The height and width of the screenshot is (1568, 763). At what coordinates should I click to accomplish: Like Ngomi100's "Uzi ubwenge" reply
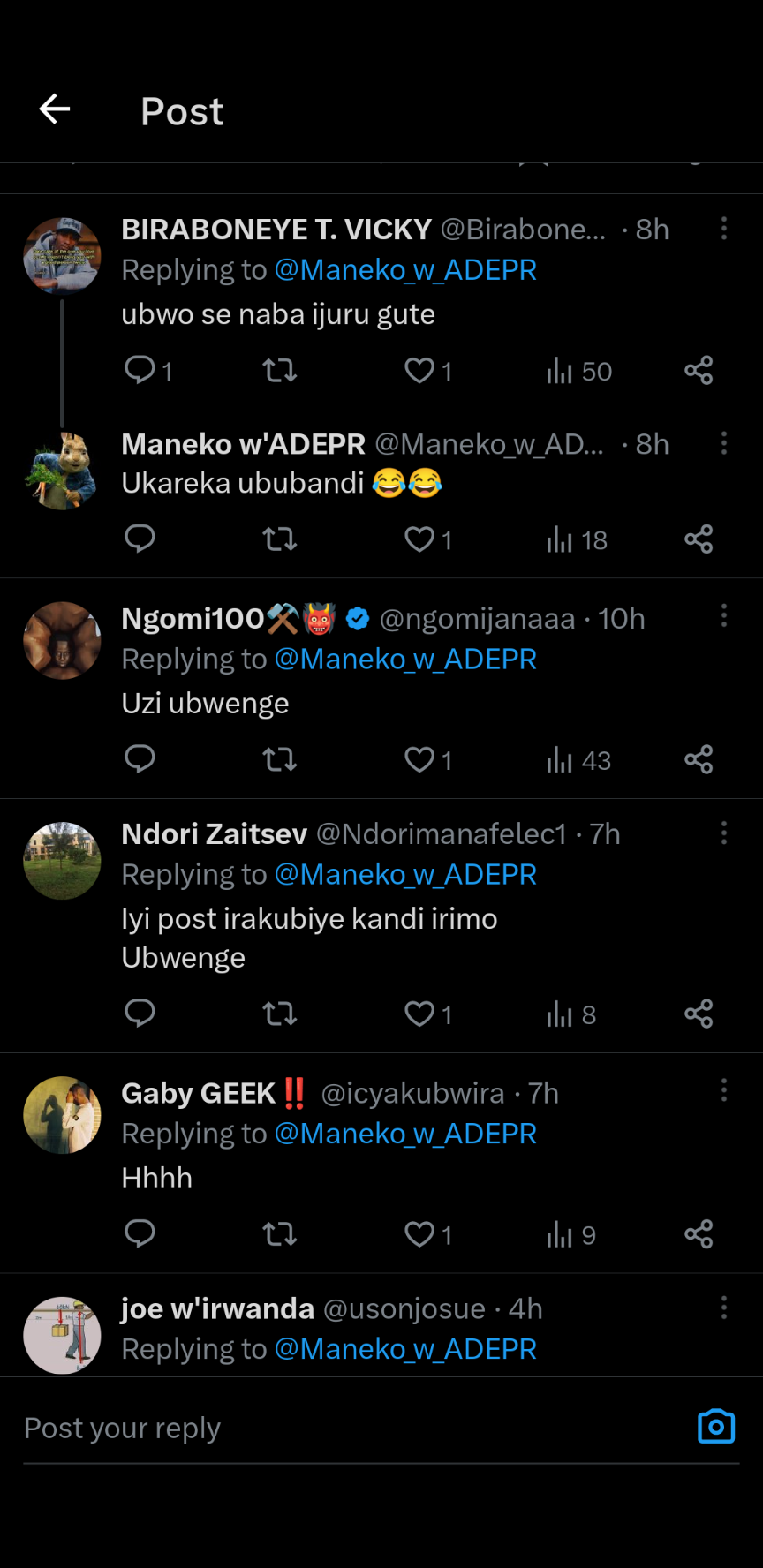point(419,759)
